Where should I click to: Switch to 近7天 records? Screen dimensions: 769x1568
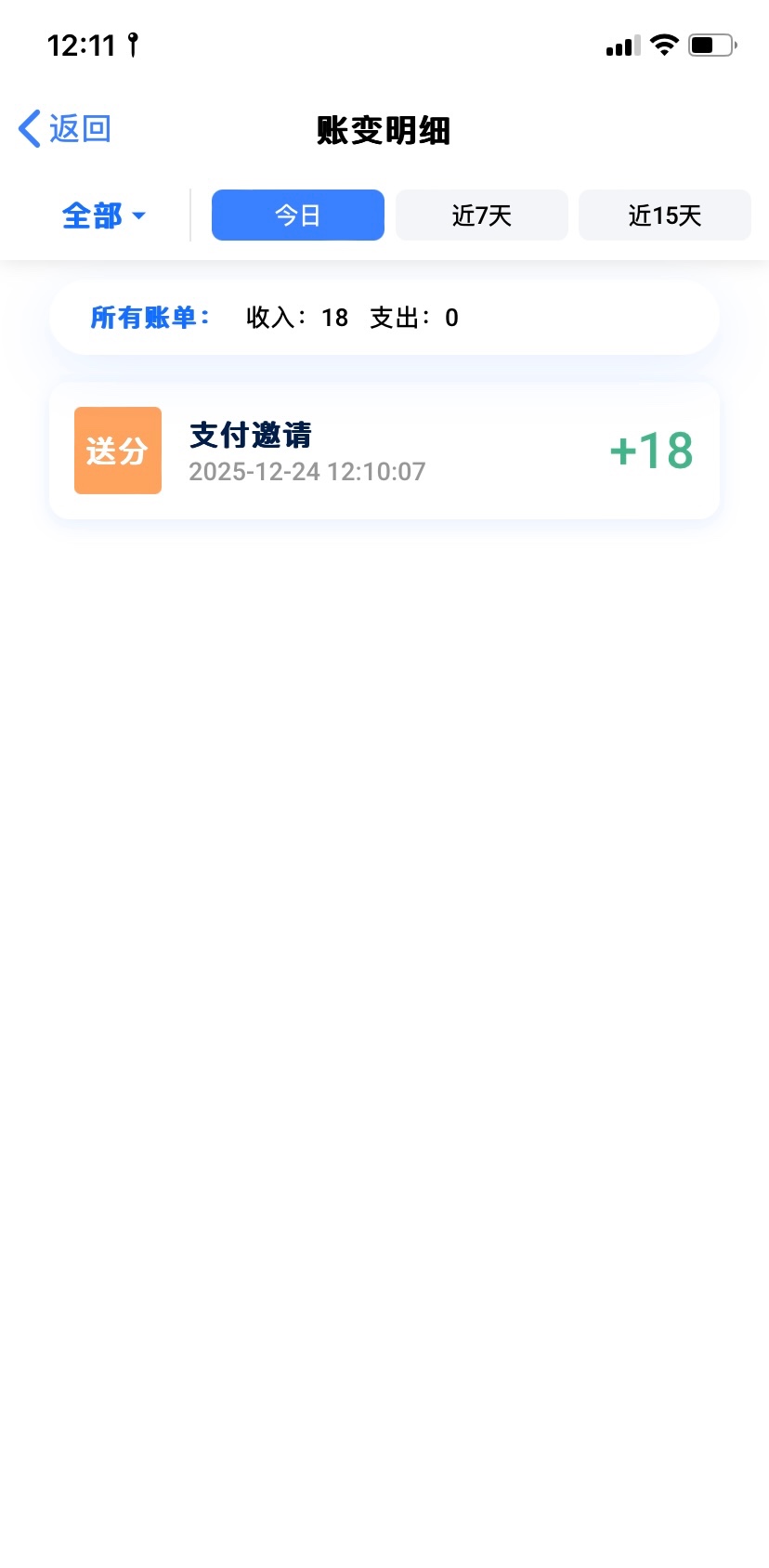click(x=481, y=216)
